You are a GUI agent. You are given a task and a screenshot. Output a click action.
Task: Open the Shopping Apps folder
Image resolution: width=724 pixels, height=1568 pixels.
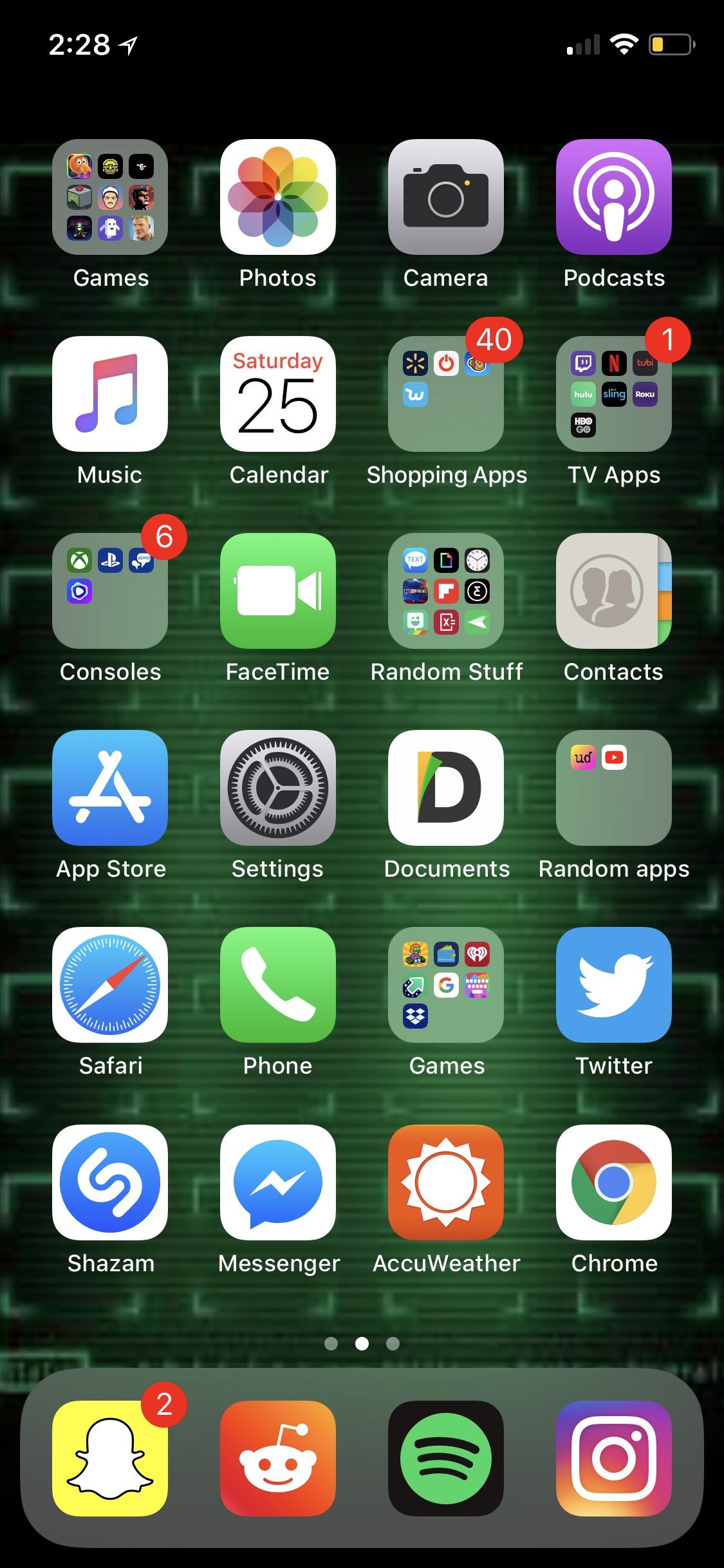[x=446, y=394]
